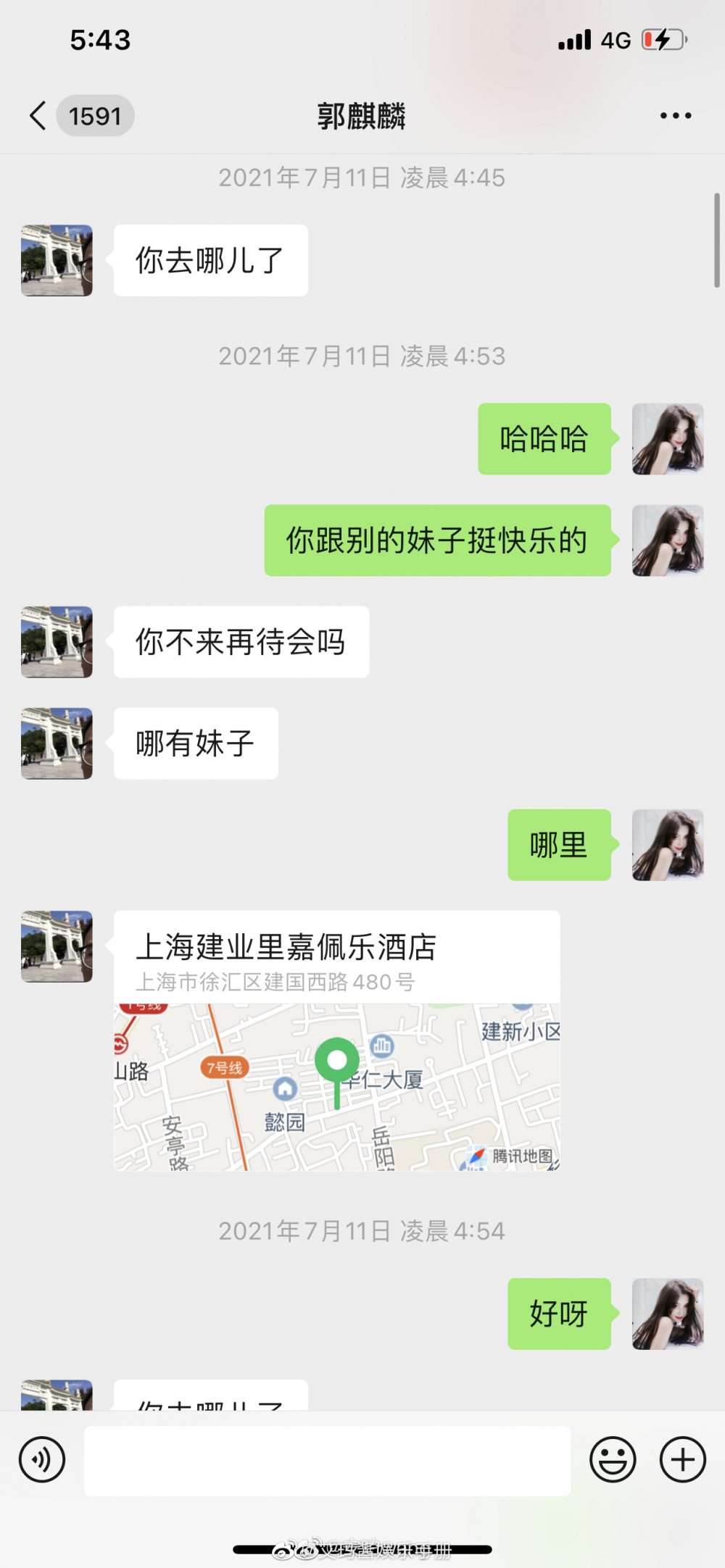Tap contact avatar beside 你不来再待会吗
725x1568 pixels.
57,642
